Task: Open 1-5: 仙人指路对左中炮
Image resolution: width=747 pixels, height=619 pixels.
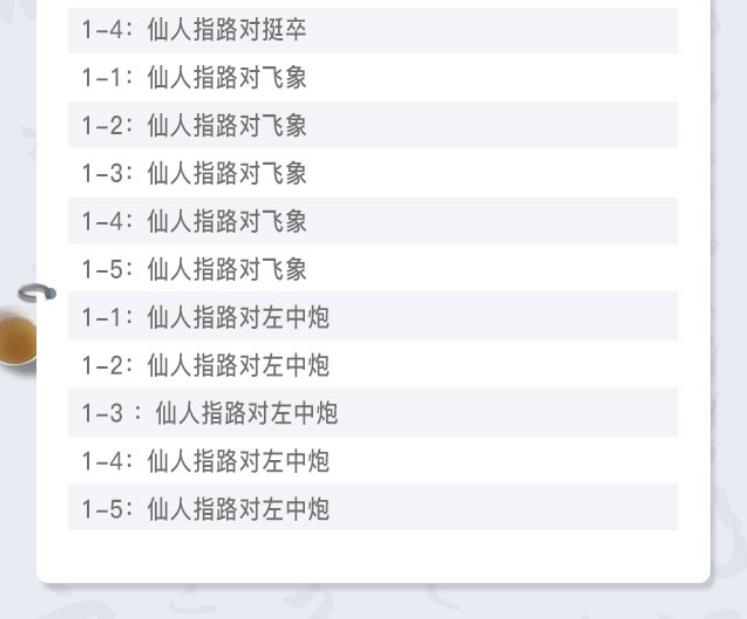Action: tap(205, 510)
